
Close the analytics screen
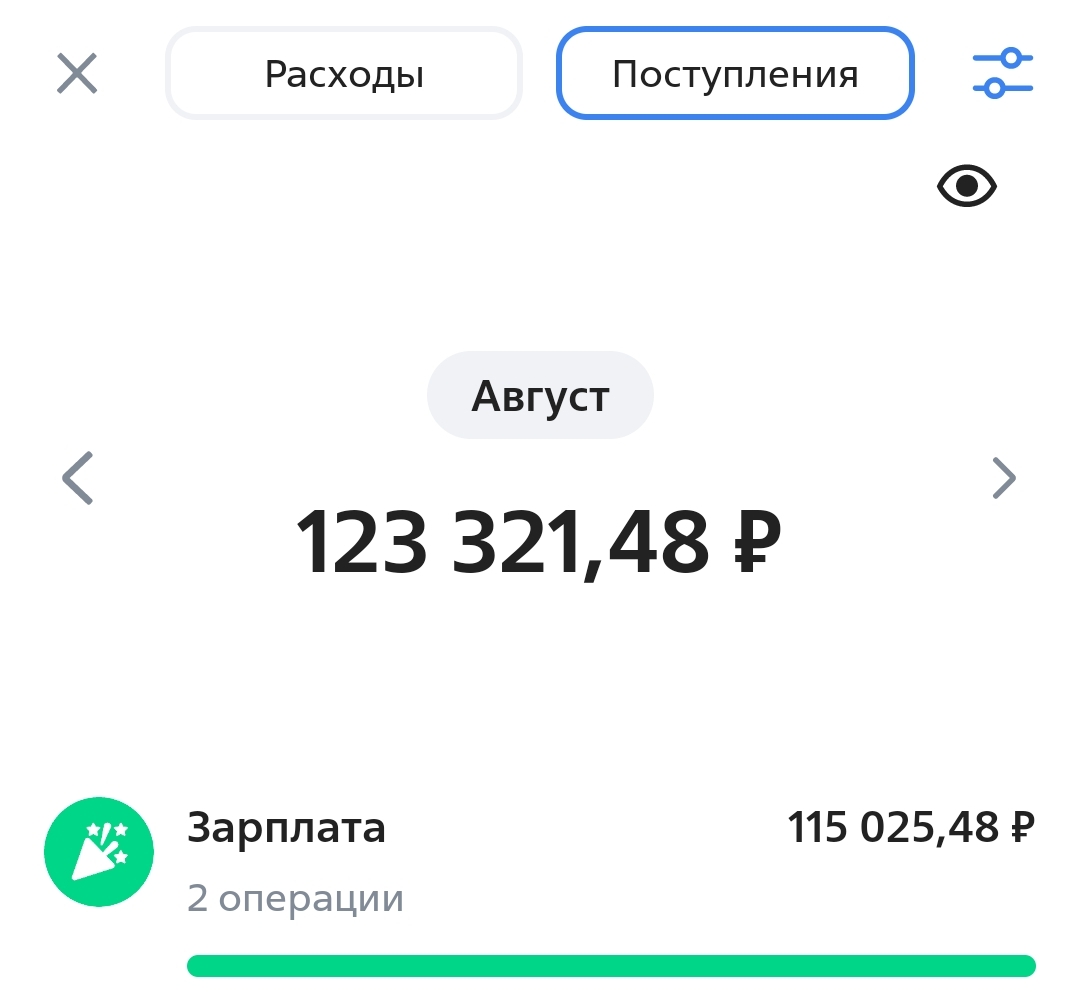click(77, 74)
